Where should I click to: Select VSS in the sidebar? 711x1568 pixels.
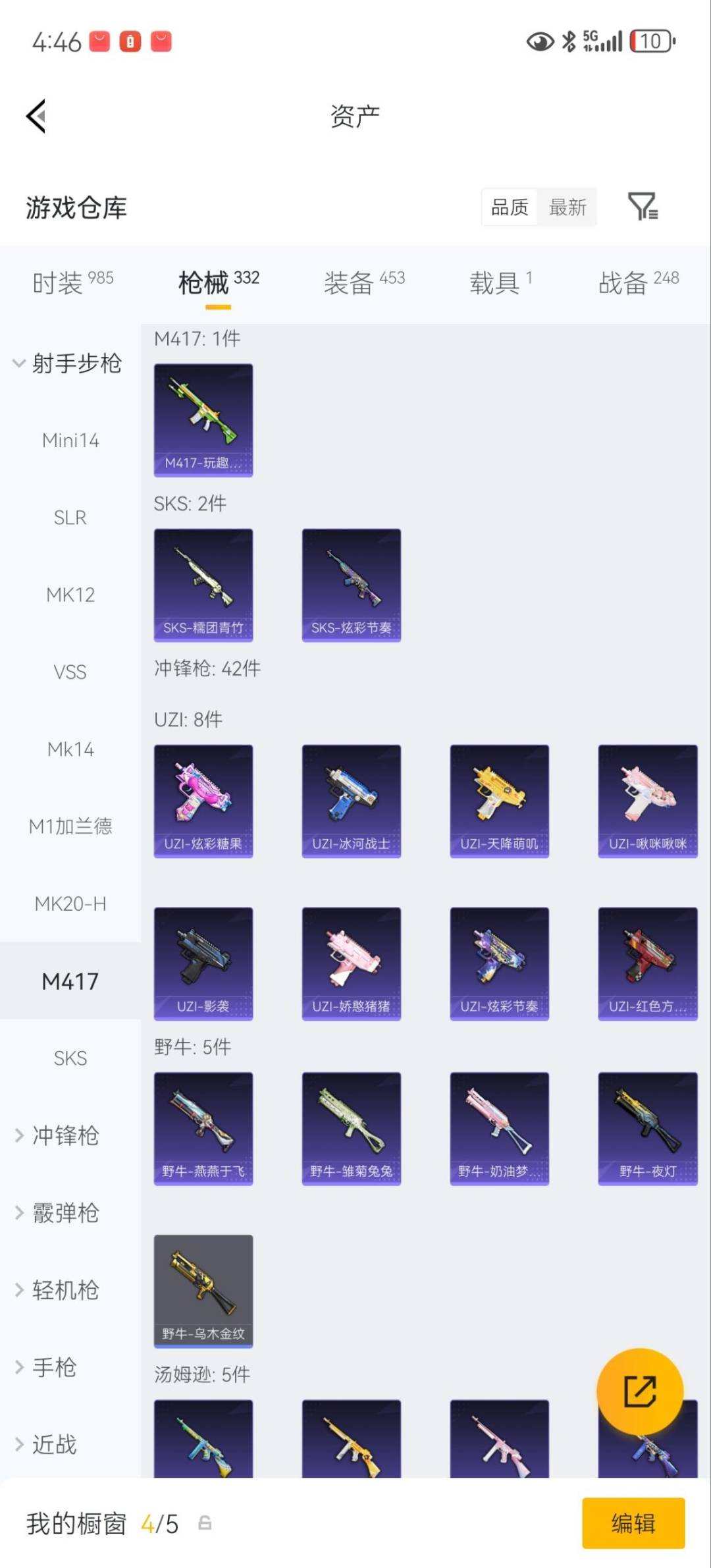click(x=70, y=672)
